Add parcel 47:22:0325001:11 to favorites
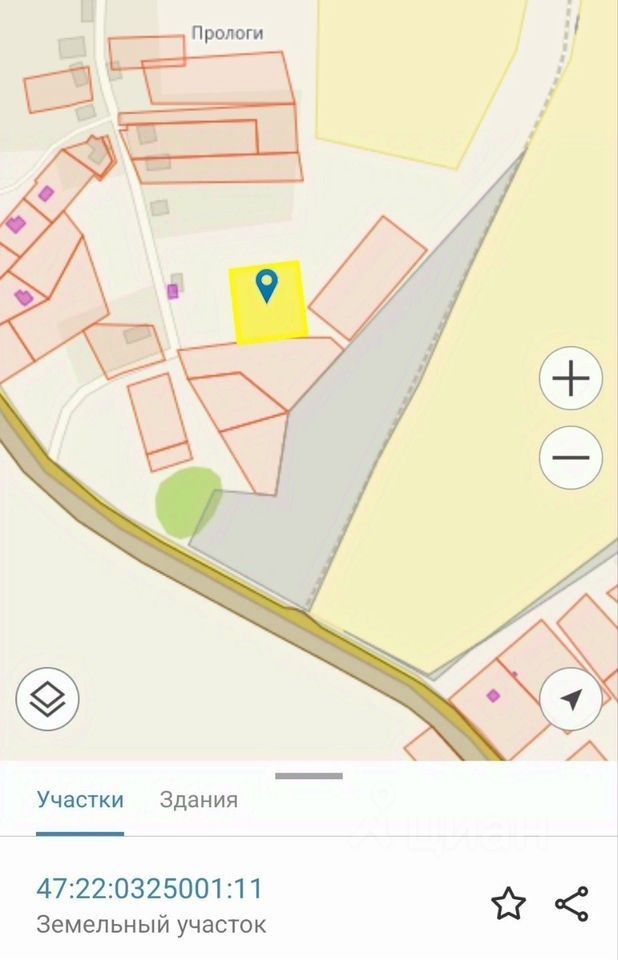The width and height of the screenshot is (618, 960). tap(509, 904)
